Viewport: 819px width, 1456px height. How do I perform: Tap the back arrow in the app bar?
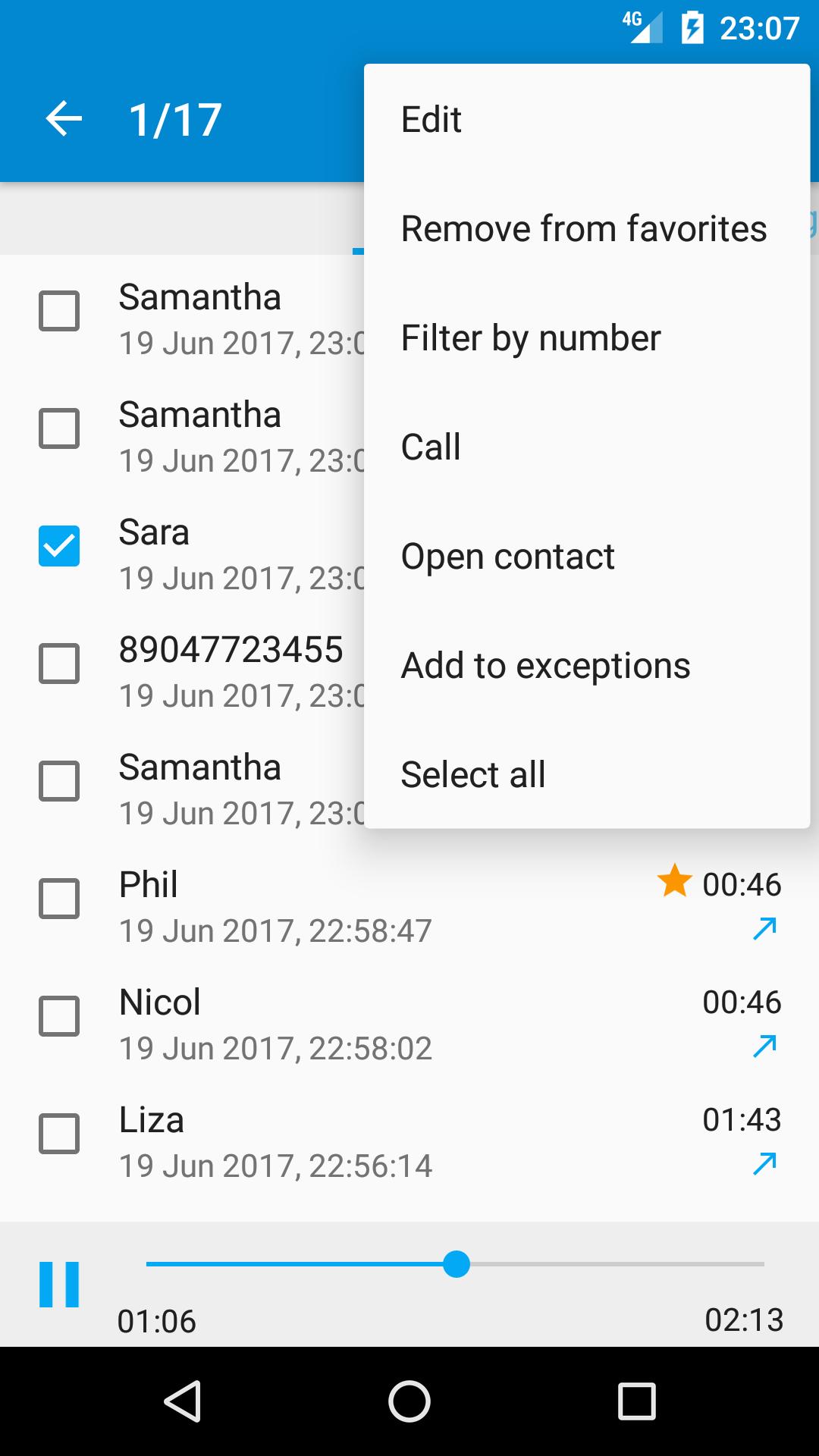(64, 119)
